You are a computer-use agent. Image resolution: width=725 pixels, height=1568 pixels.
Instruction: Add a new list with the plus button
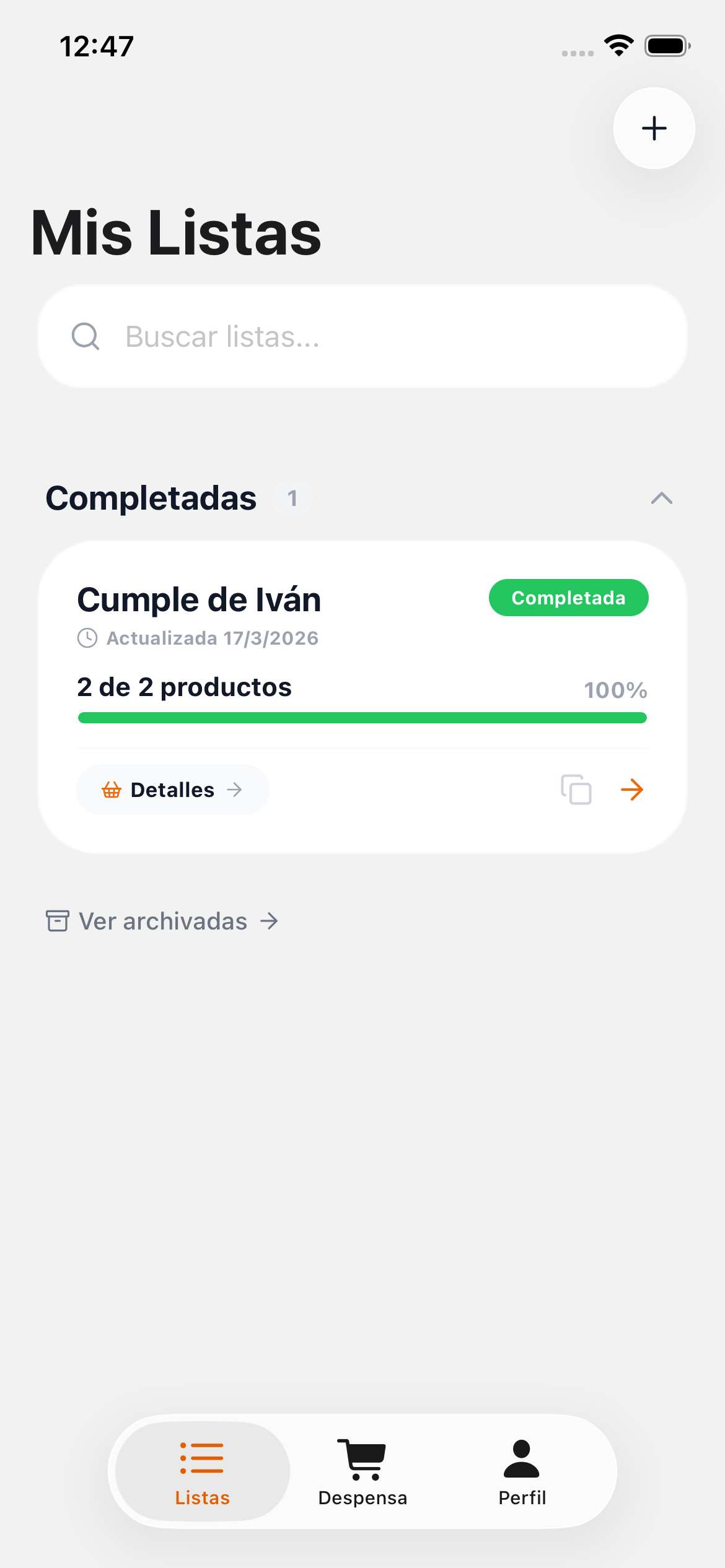pos(654,128)
